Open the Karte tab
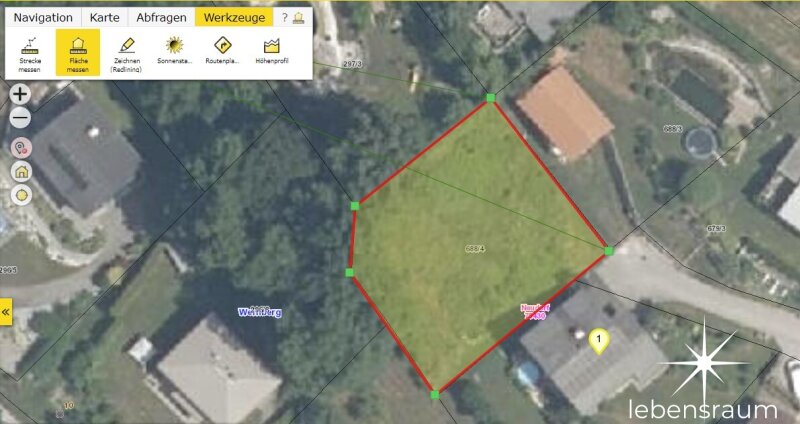This screenshot has height=424, width=800. pyautogui.click(x=105, y=17)
